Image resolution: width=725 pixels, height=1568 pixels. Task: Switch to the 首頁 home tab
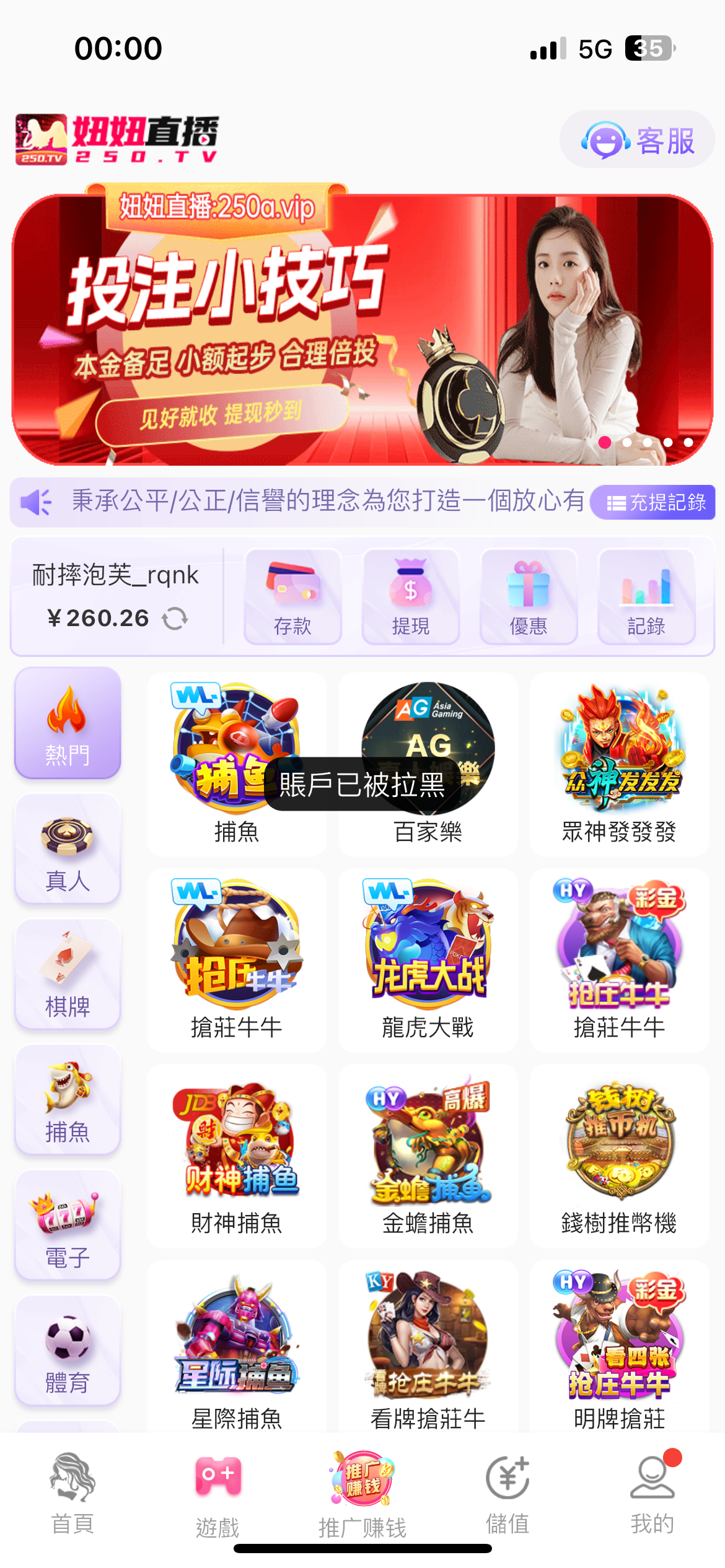click(x=72, y=1494)
